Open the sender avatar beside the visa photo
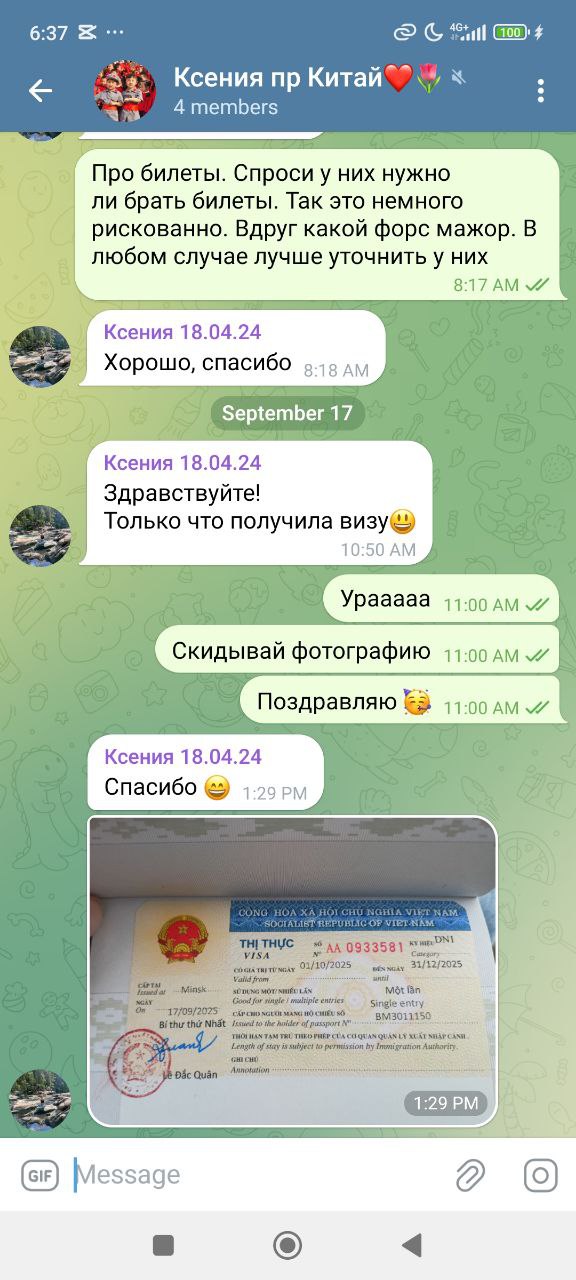 [x=40, y=1100]
